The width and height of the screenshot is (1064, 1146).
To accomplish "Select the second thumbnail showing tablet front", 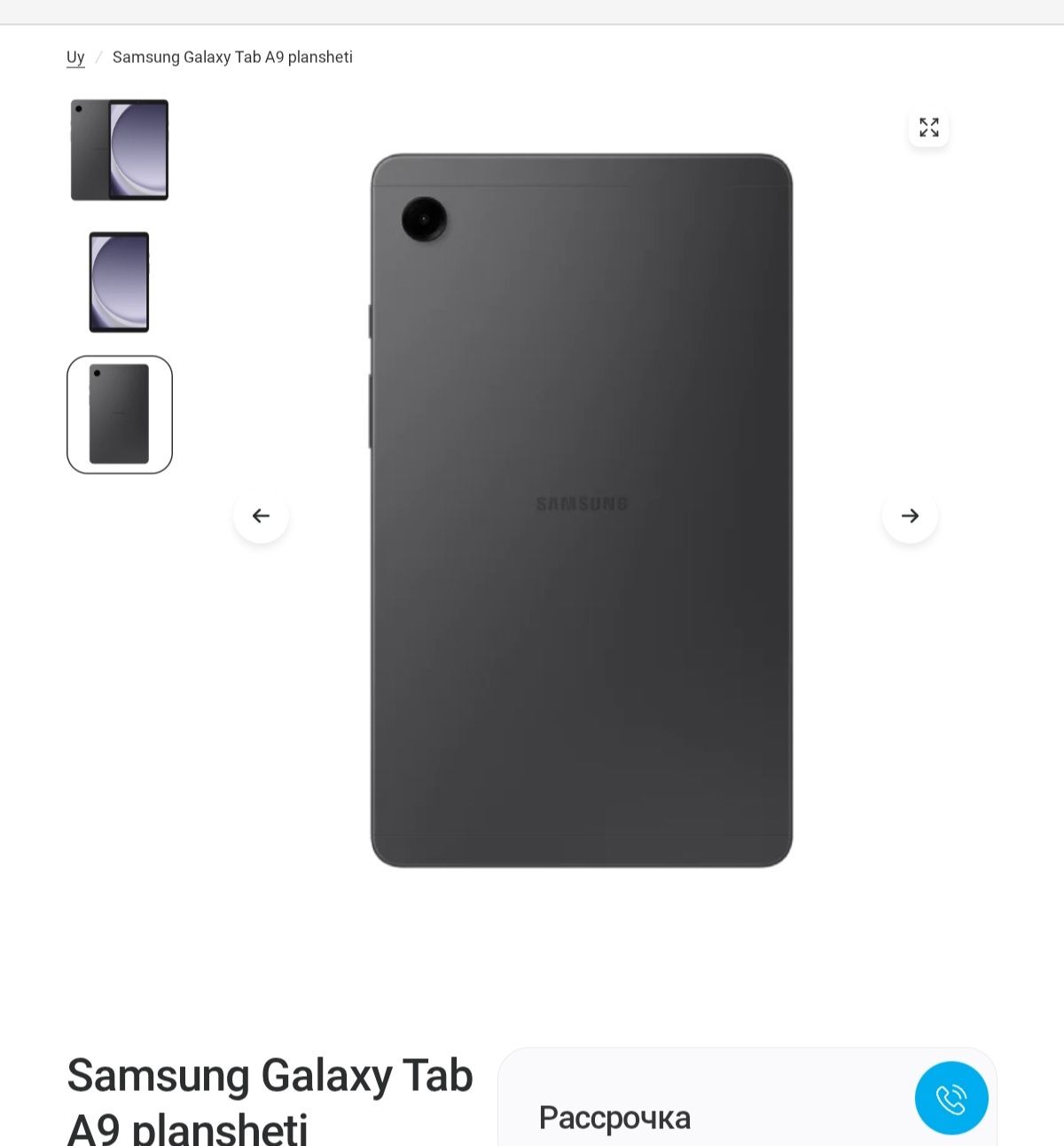I will click(x=120, y=282).
